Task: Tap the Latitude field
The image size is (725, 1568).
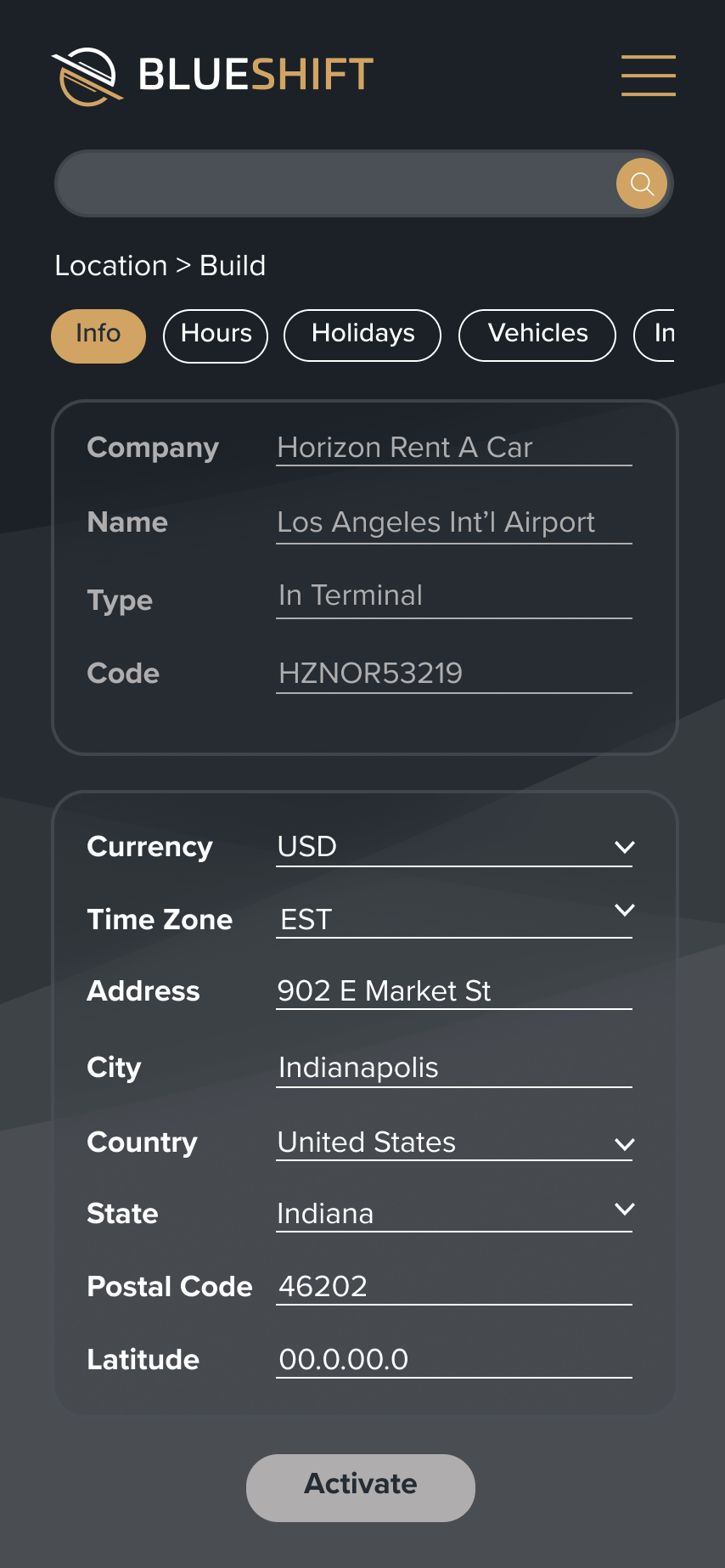Action: (x=454, y=1359)
